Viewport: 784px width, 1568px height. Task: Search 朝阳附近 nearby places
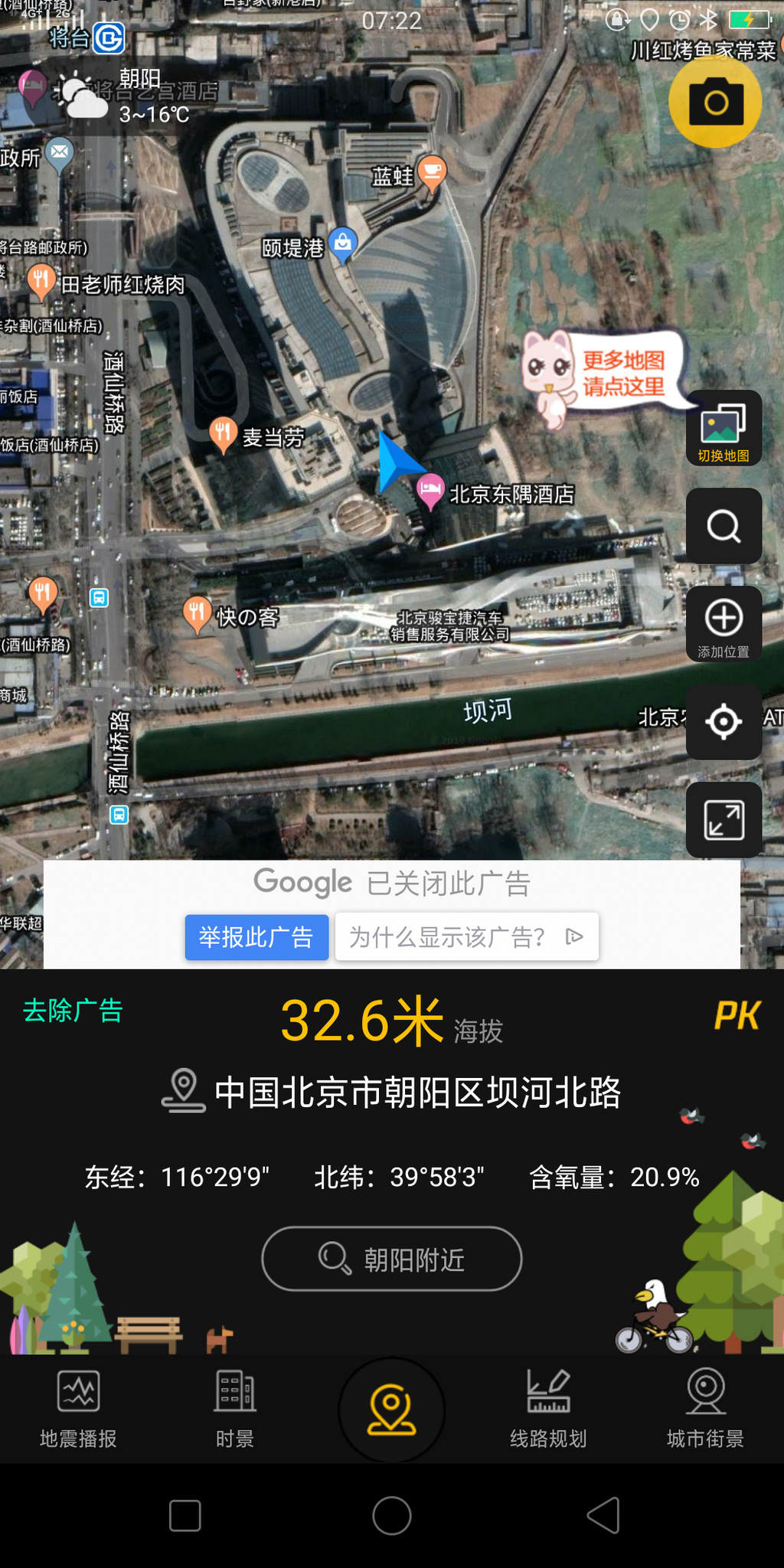(392, 1259)
